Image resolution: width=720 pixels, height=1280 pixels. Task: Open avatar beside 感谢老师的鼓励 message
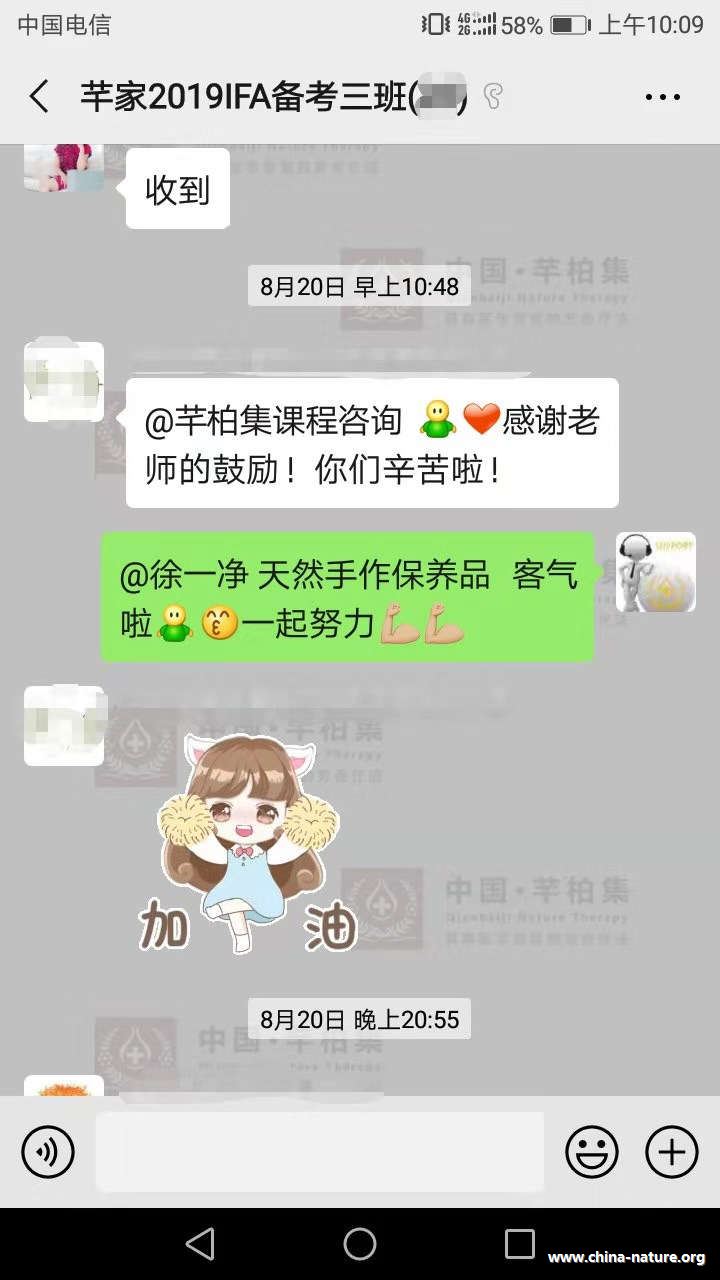coord(64,381)
